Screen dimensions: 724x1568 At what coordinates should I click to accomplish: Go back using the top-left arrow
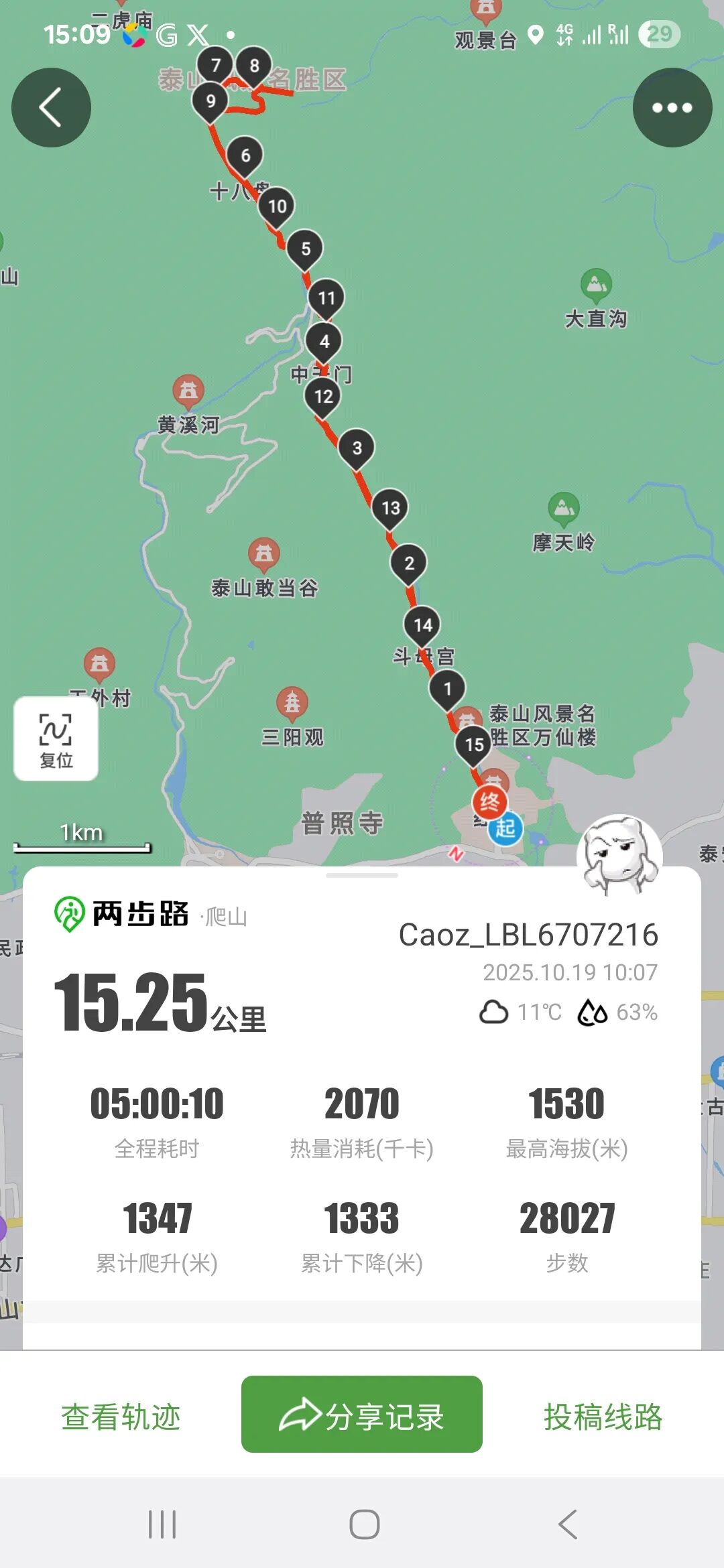51,107
